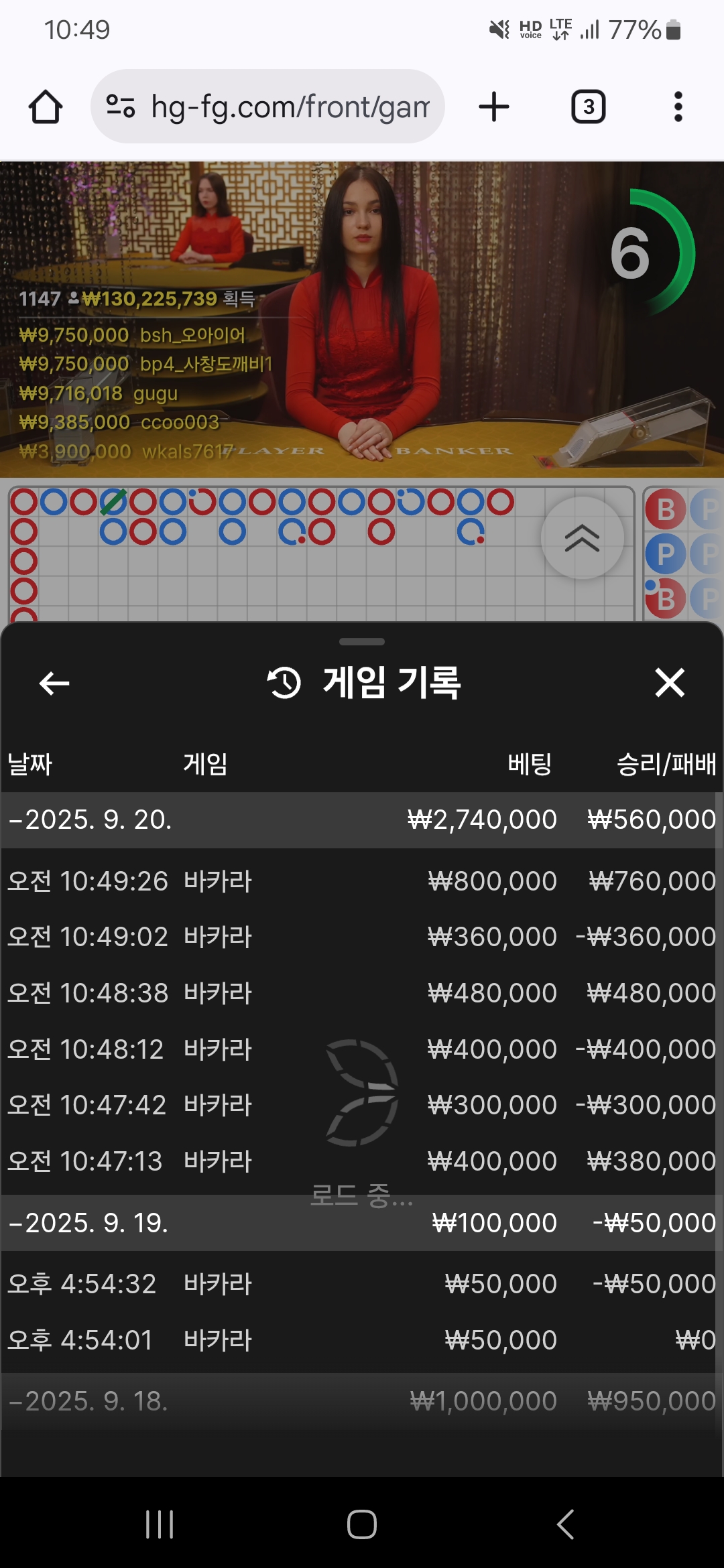The image size is (724, 1568).
Task: Collapse the 2025. 9. 19. history group
Action: coord(362,1223)
